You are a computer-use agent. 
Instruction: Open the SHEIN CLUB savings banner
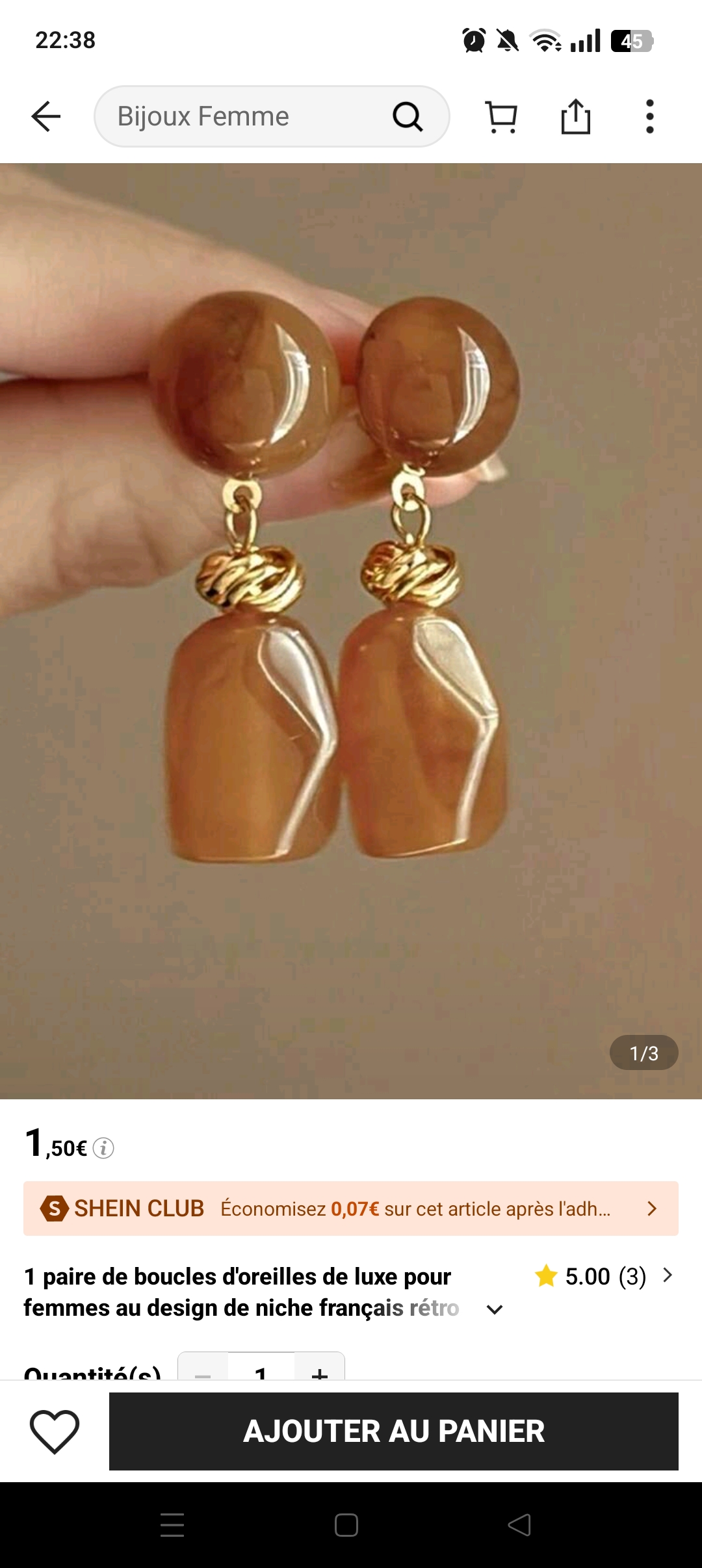[351, 1209]
